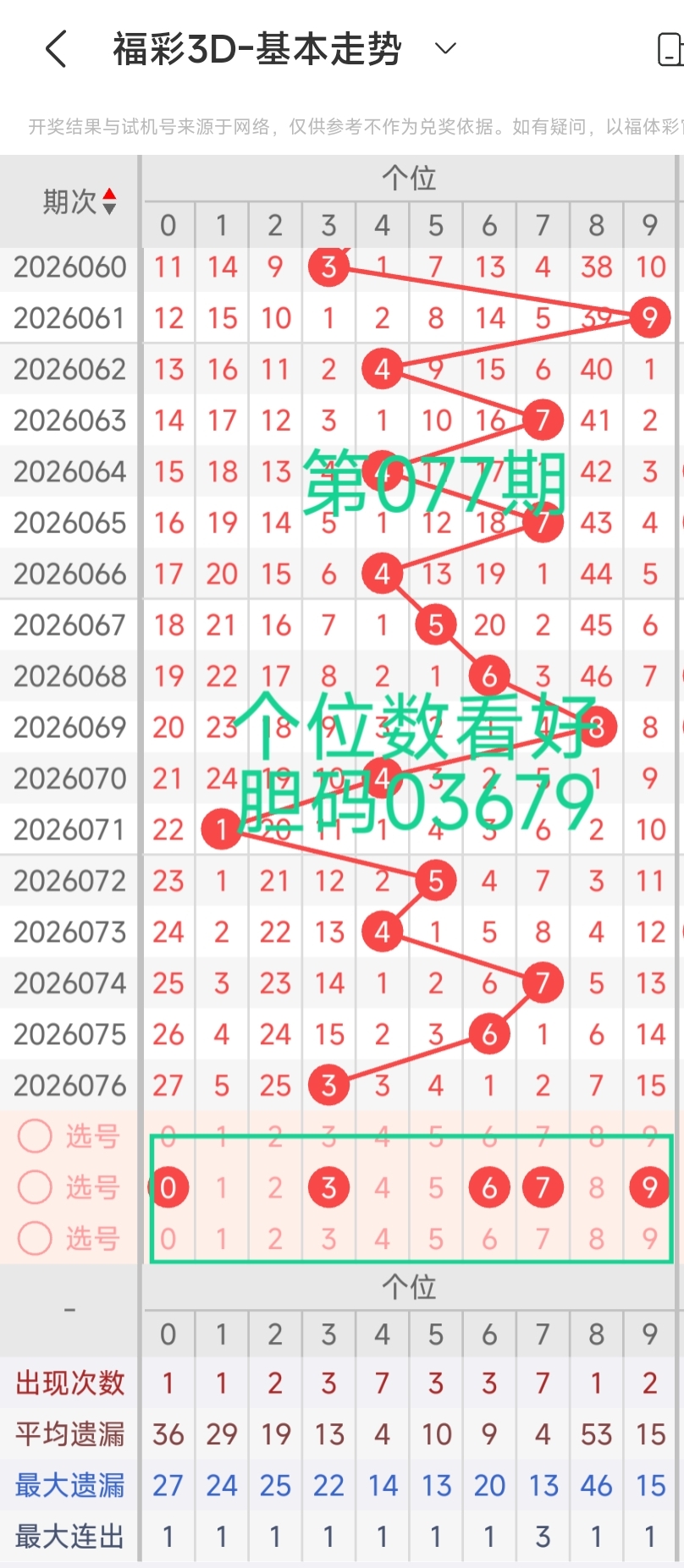Tap the 出现次数 statistics row label
This screenshot has height=1568, width=684.
[69, 1383]
